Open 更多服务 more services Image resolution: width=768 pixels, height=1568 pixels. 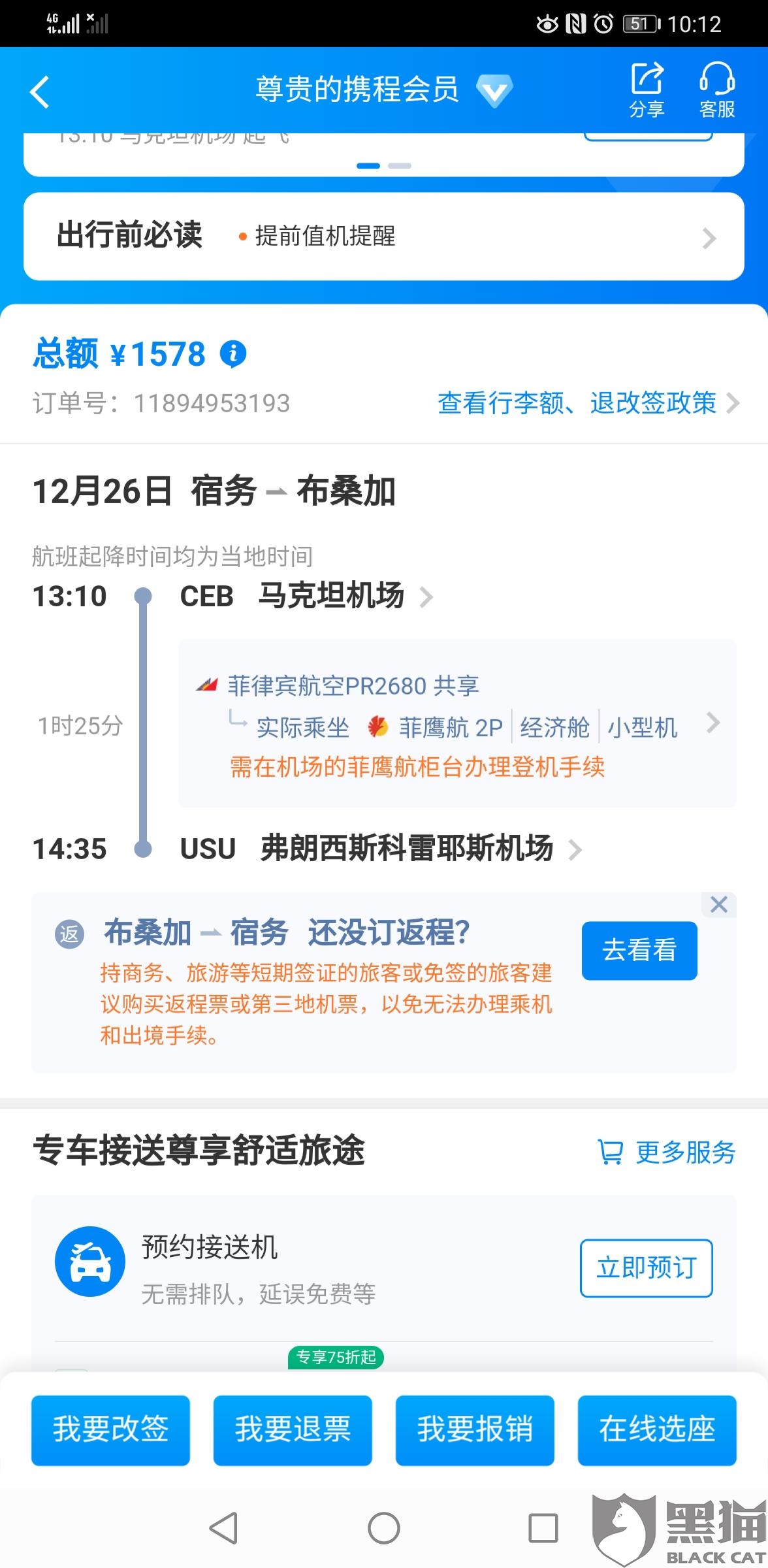click(667, 1152)
